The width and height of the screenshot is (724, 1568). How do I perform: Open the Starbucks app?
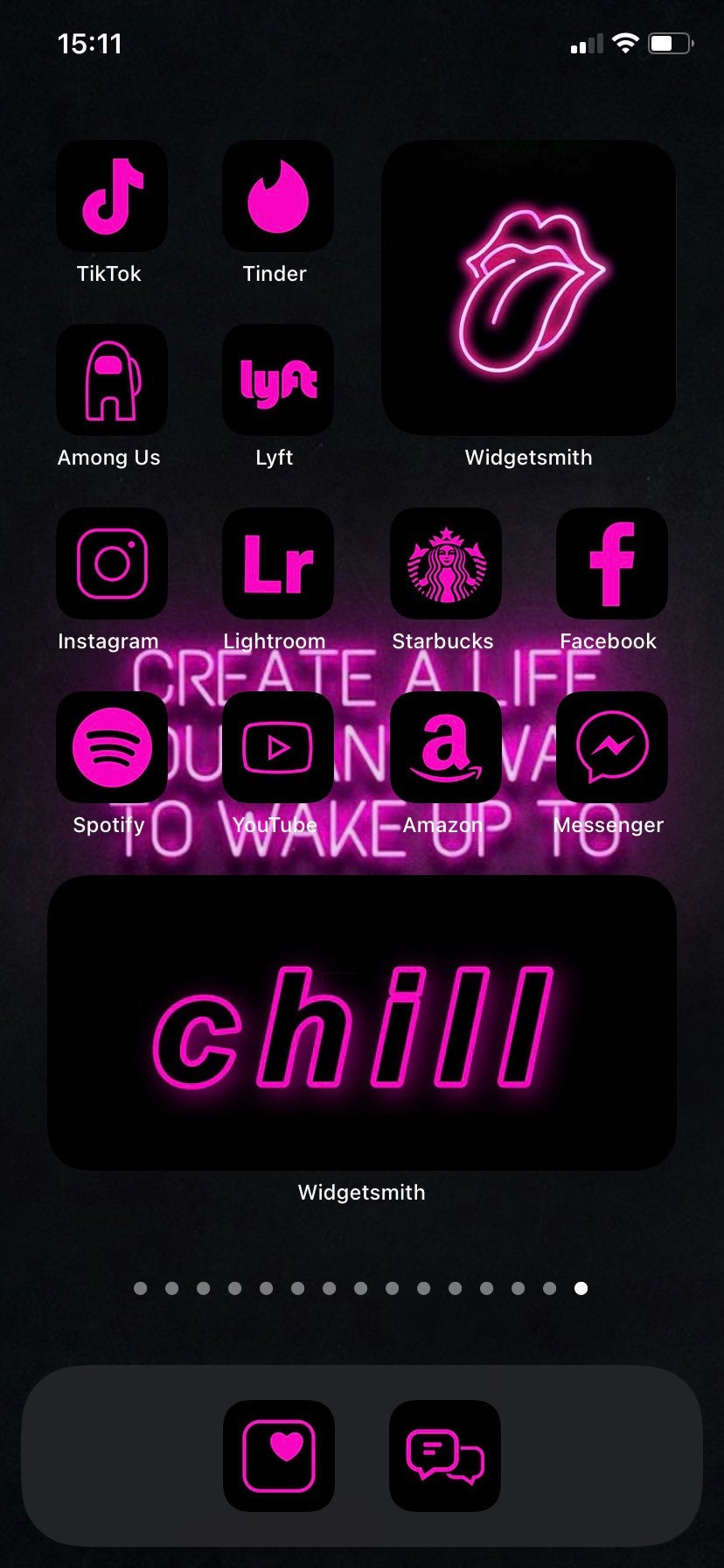(x=446, y=563)
